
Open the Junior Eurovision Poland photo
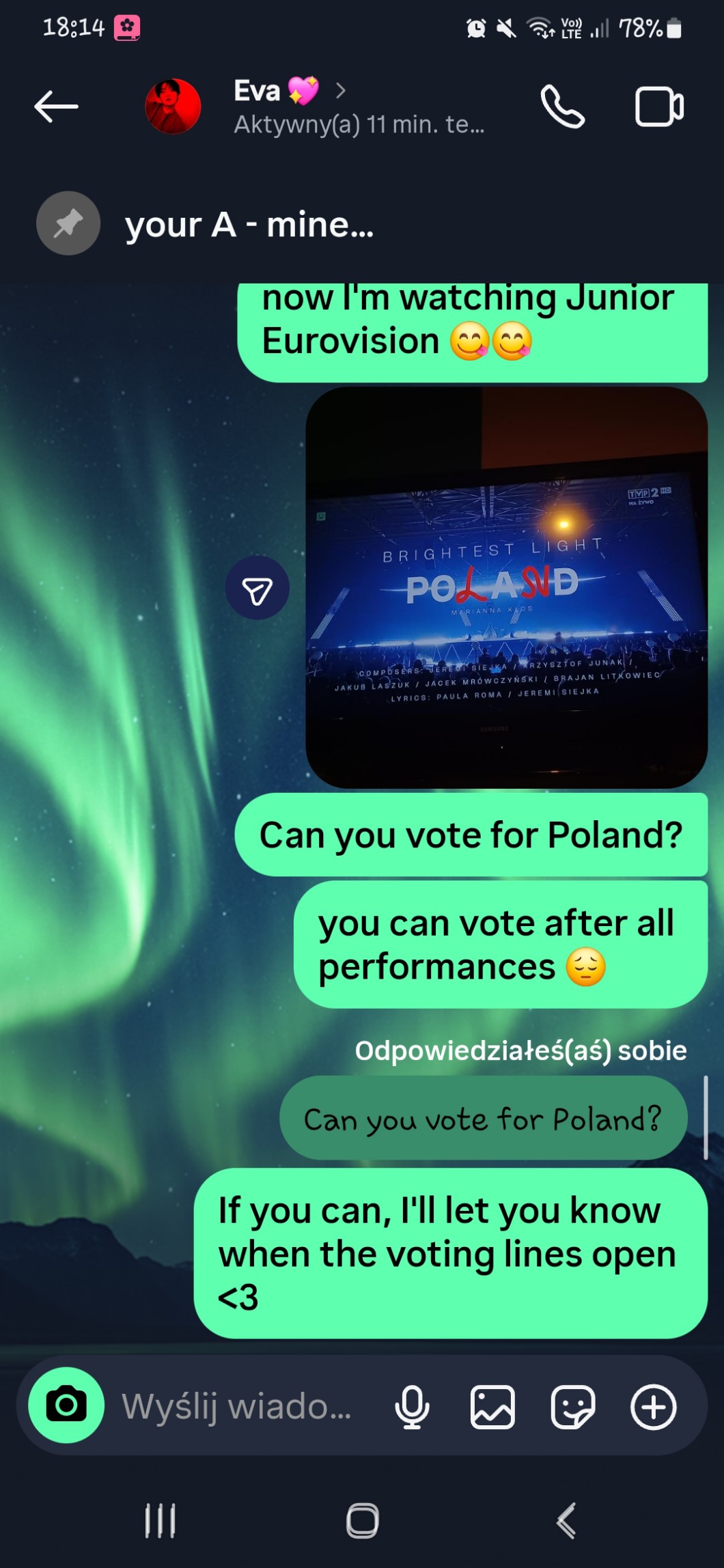[506, 587]
